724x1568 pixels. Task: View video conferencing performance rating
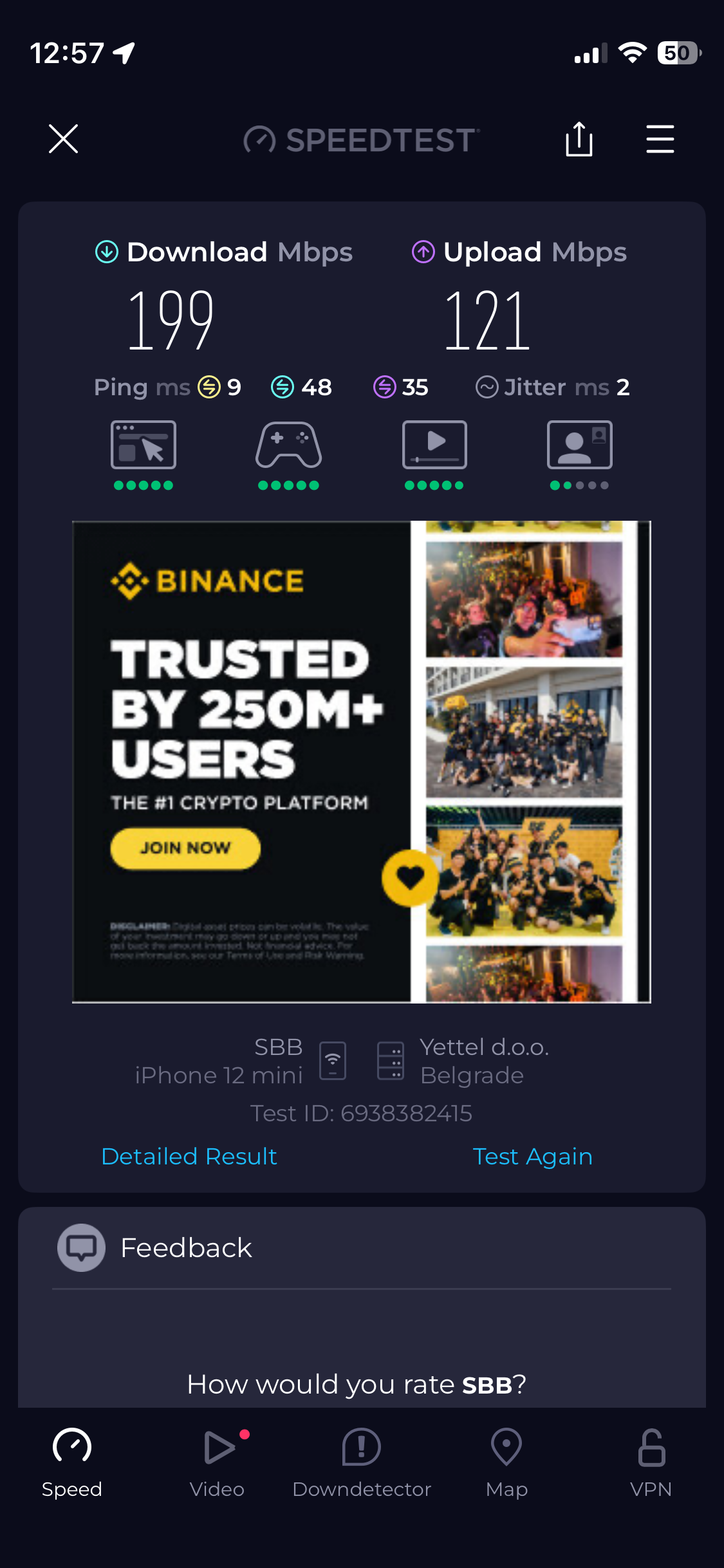579,454
